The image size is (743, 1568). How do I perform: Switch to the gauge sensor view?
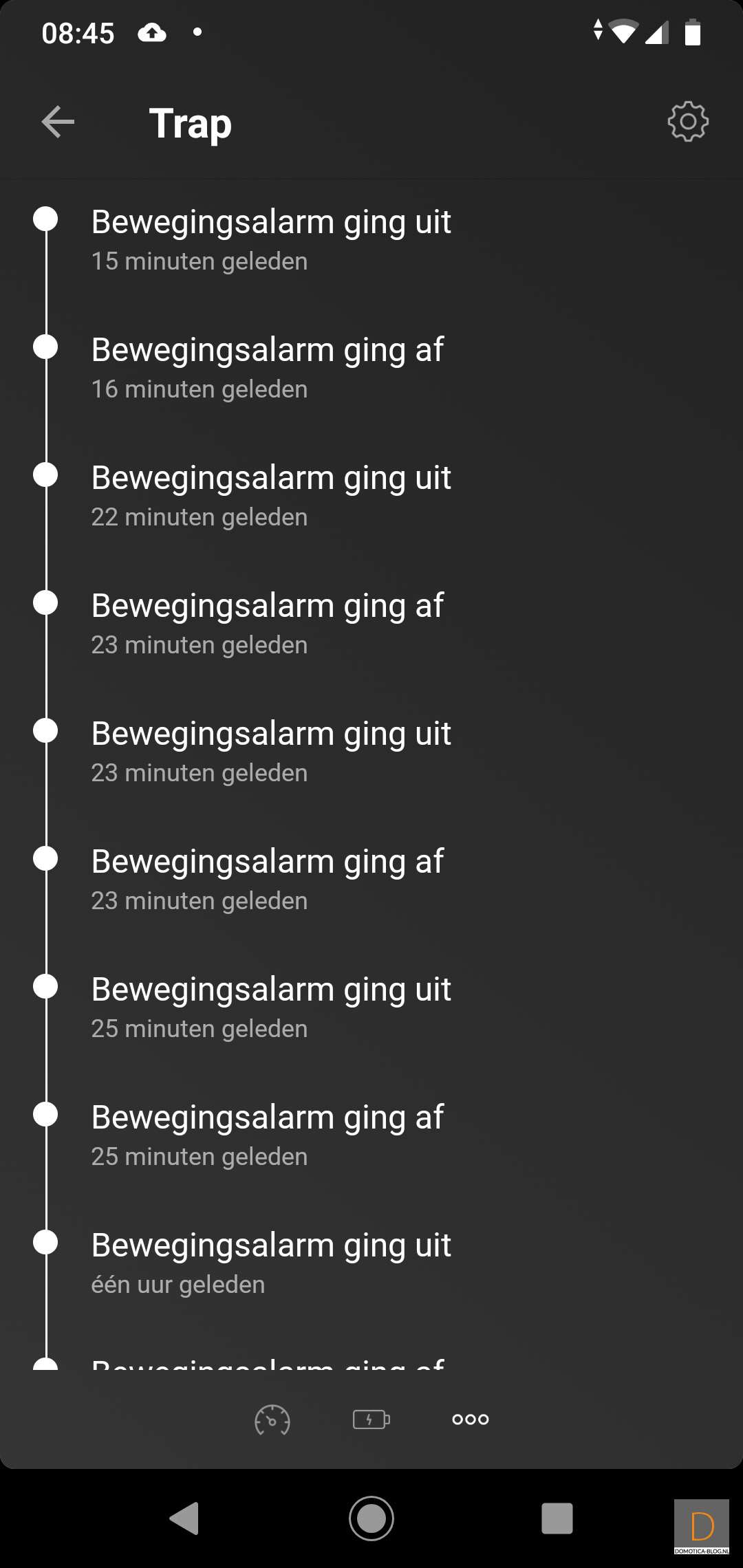[x=272, y=1419]
